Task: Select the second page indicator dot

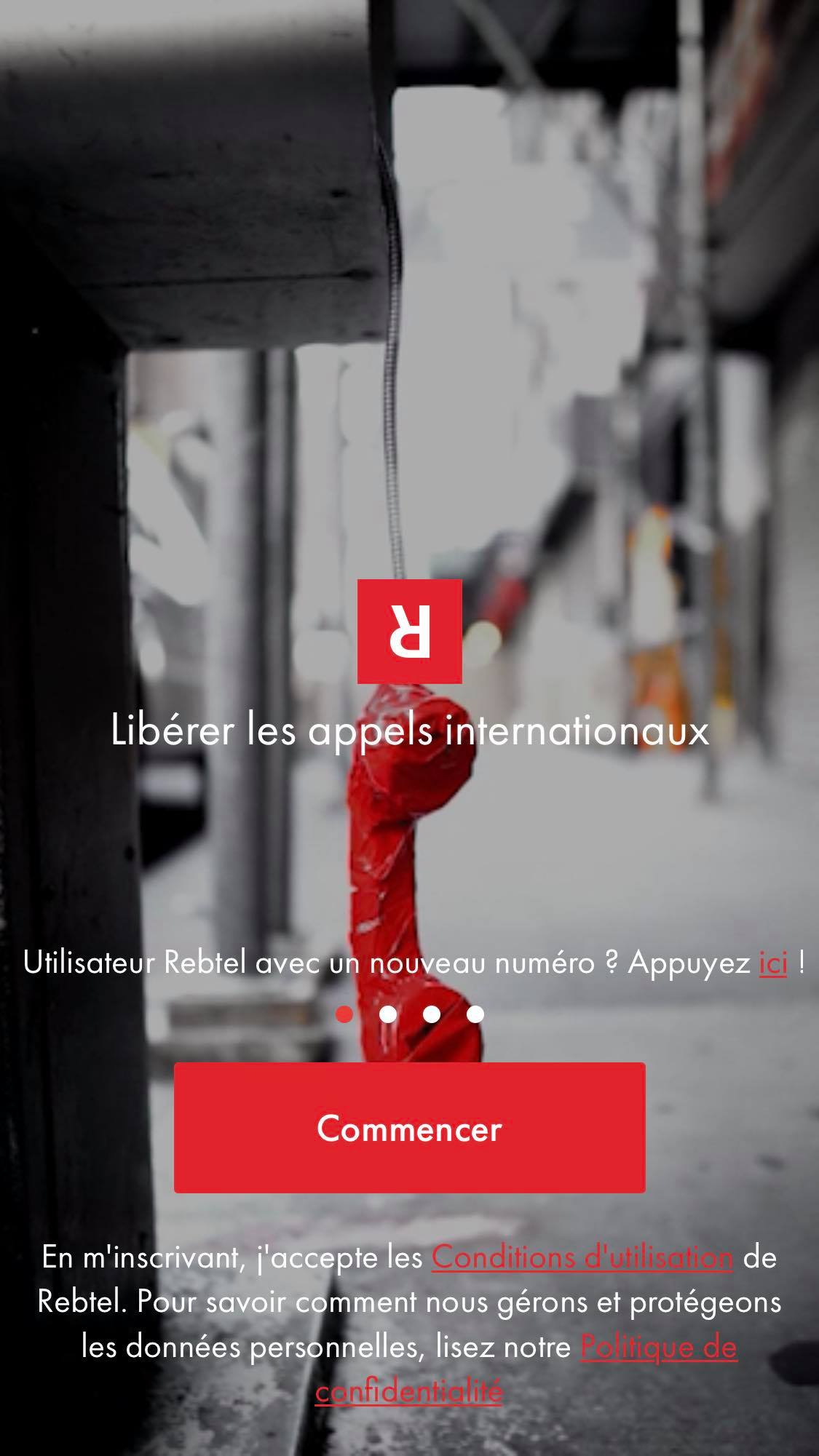Action: point(388,1014)
